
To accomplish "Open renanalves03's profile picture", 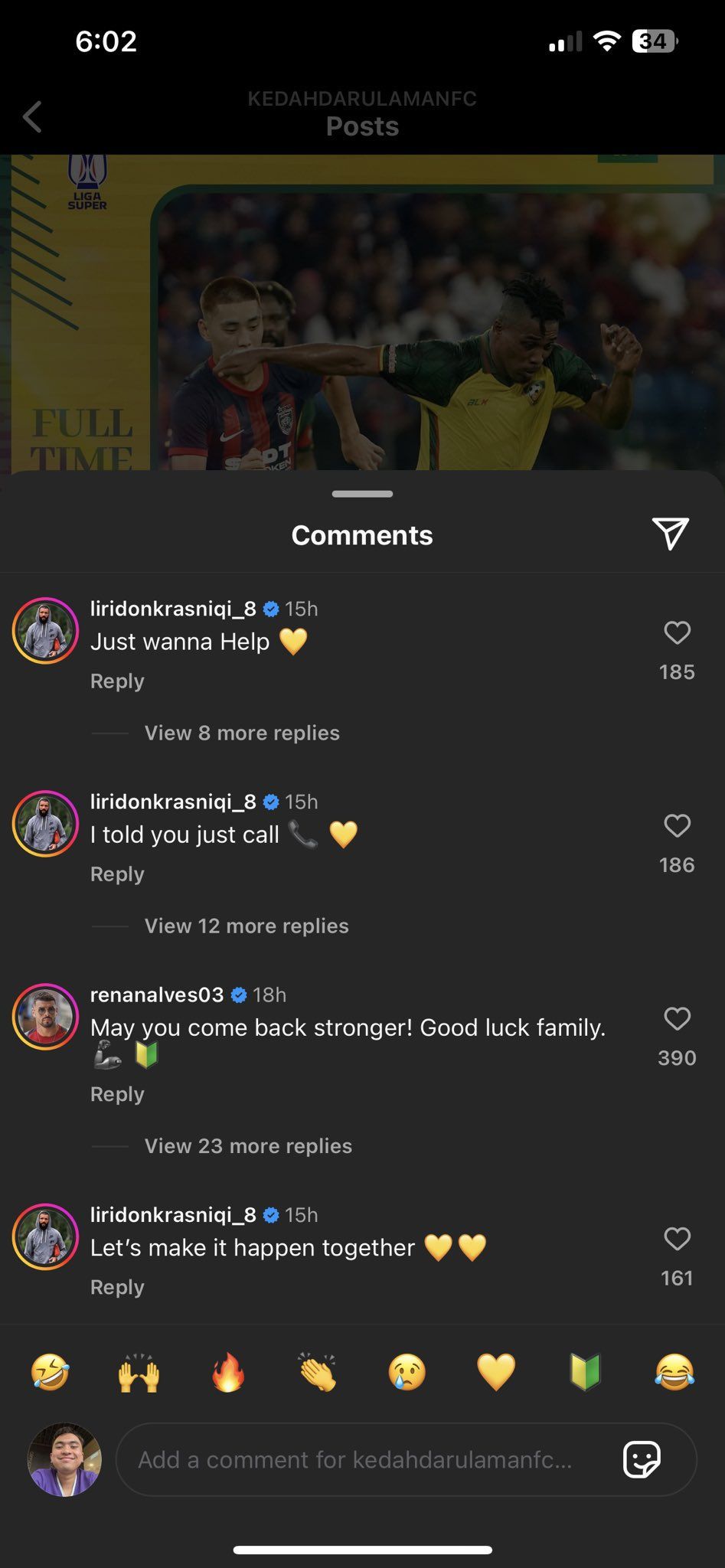I will [x=45, y=1017].
